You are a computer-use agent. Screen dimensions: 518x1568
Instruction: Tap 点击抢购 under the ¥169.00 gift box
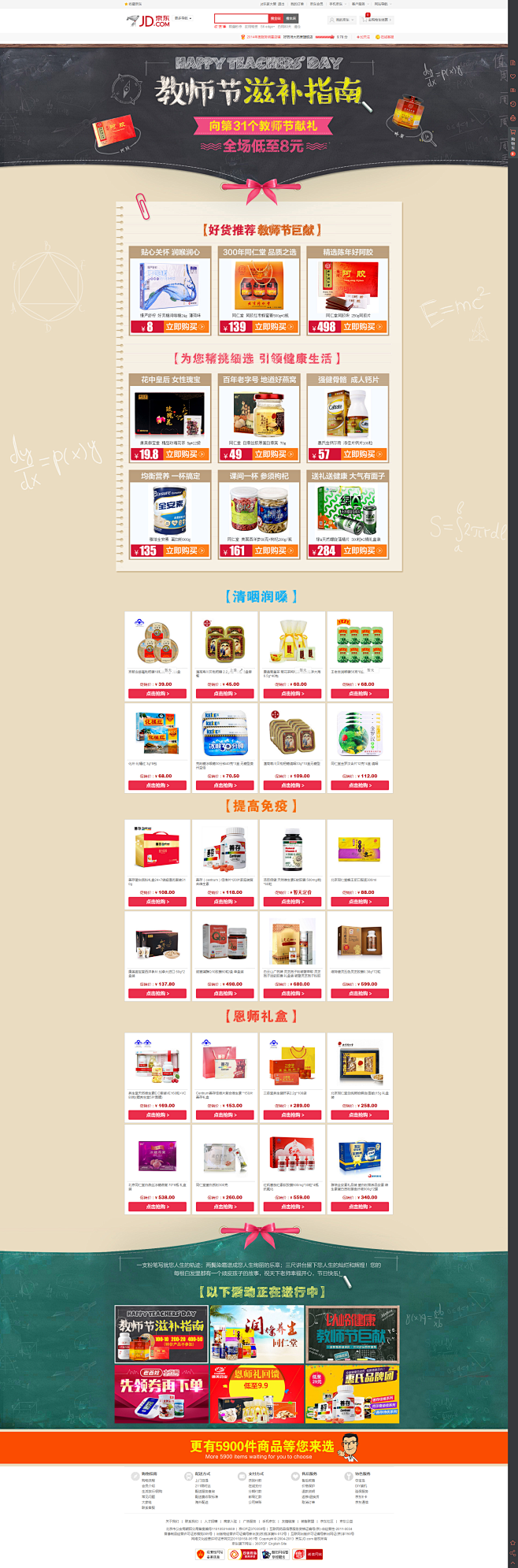157,1115
